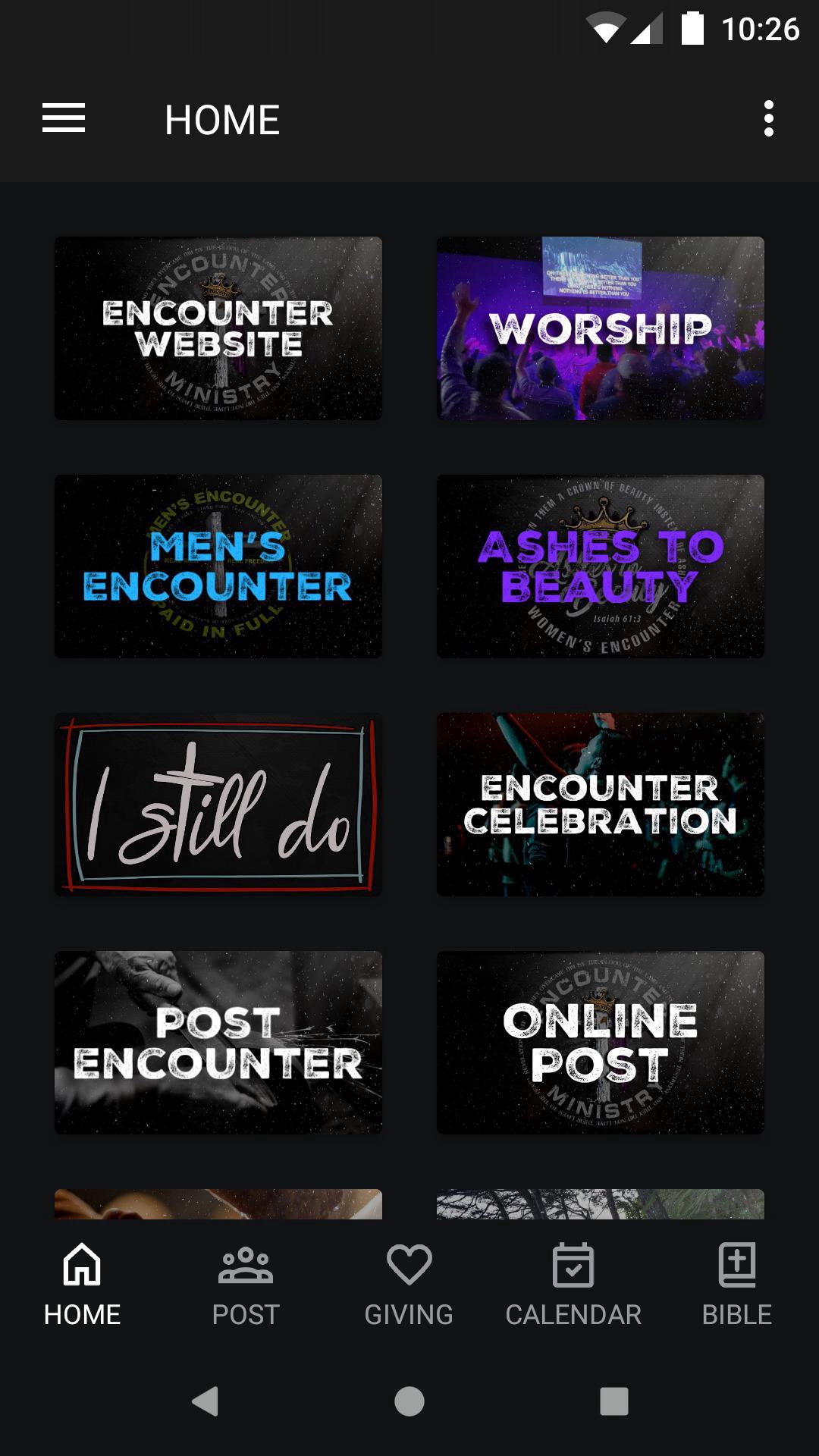
Task: Open the Ashes to Beauty tile
Action: tap(601, 566)
